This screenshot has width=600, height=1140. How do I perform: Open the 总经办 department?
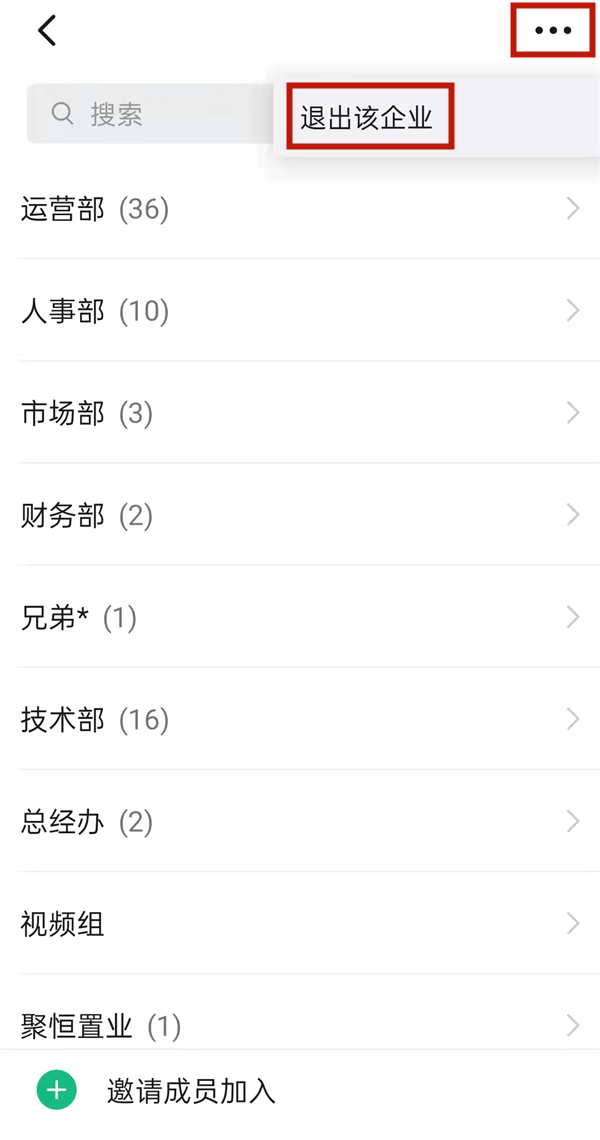[300, 821]
